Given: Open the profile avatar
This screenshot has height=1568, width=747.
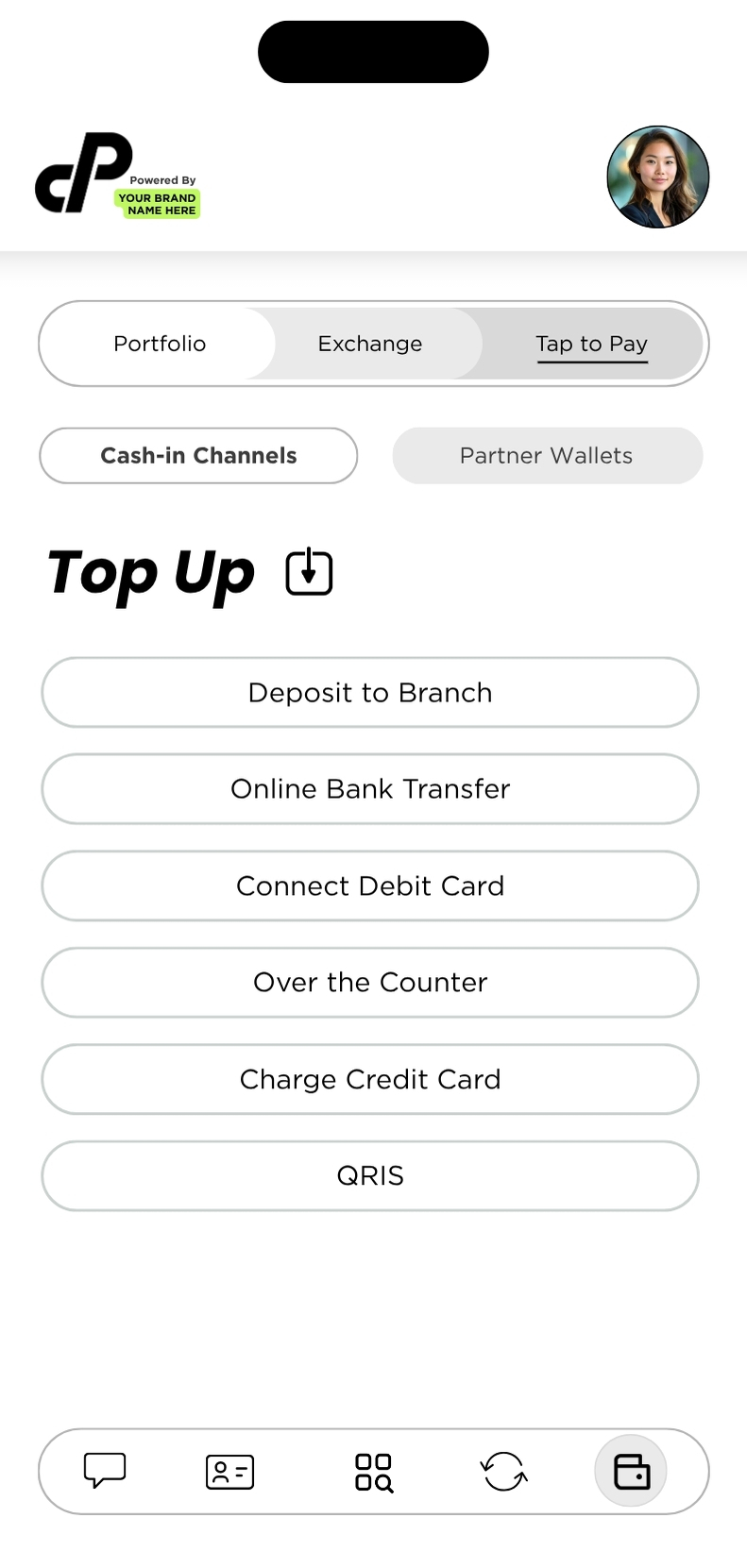Looking at the screenshot, I should point(657,177).
